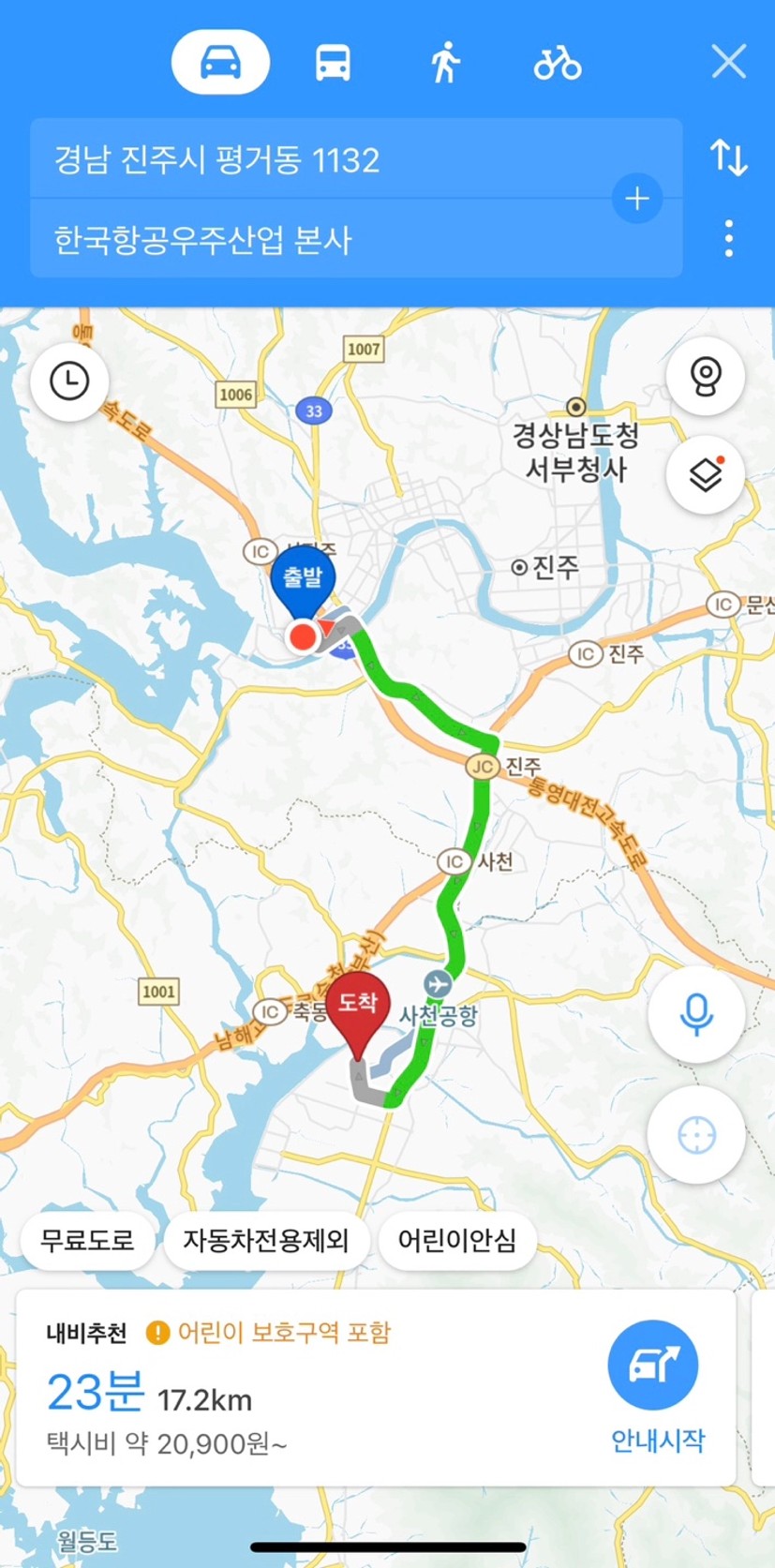775x1568 pixels.
Task: Switch to bicycle directions
Action: [x=558, y=63]
